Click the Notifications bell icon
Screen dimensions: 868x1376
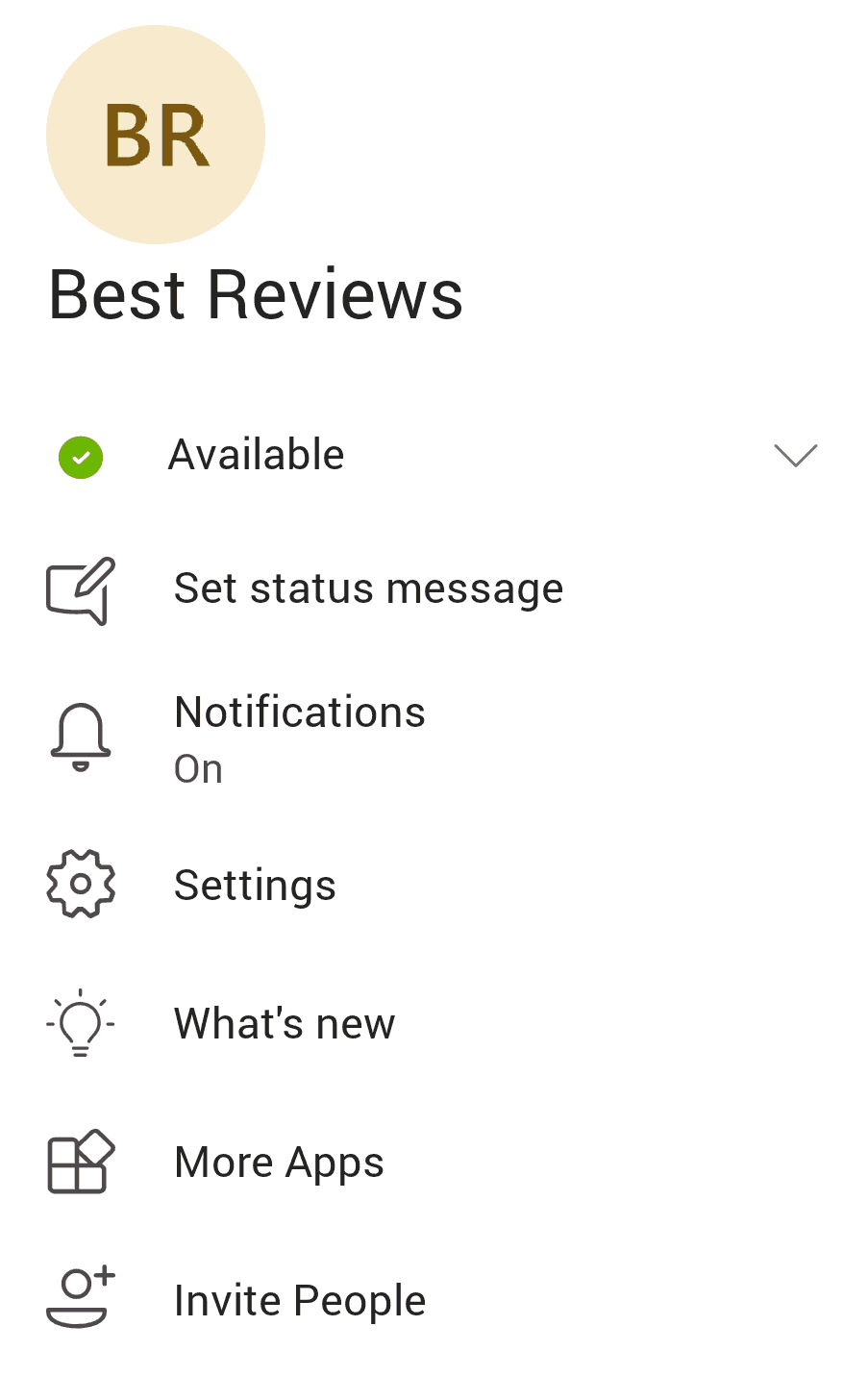80,735
